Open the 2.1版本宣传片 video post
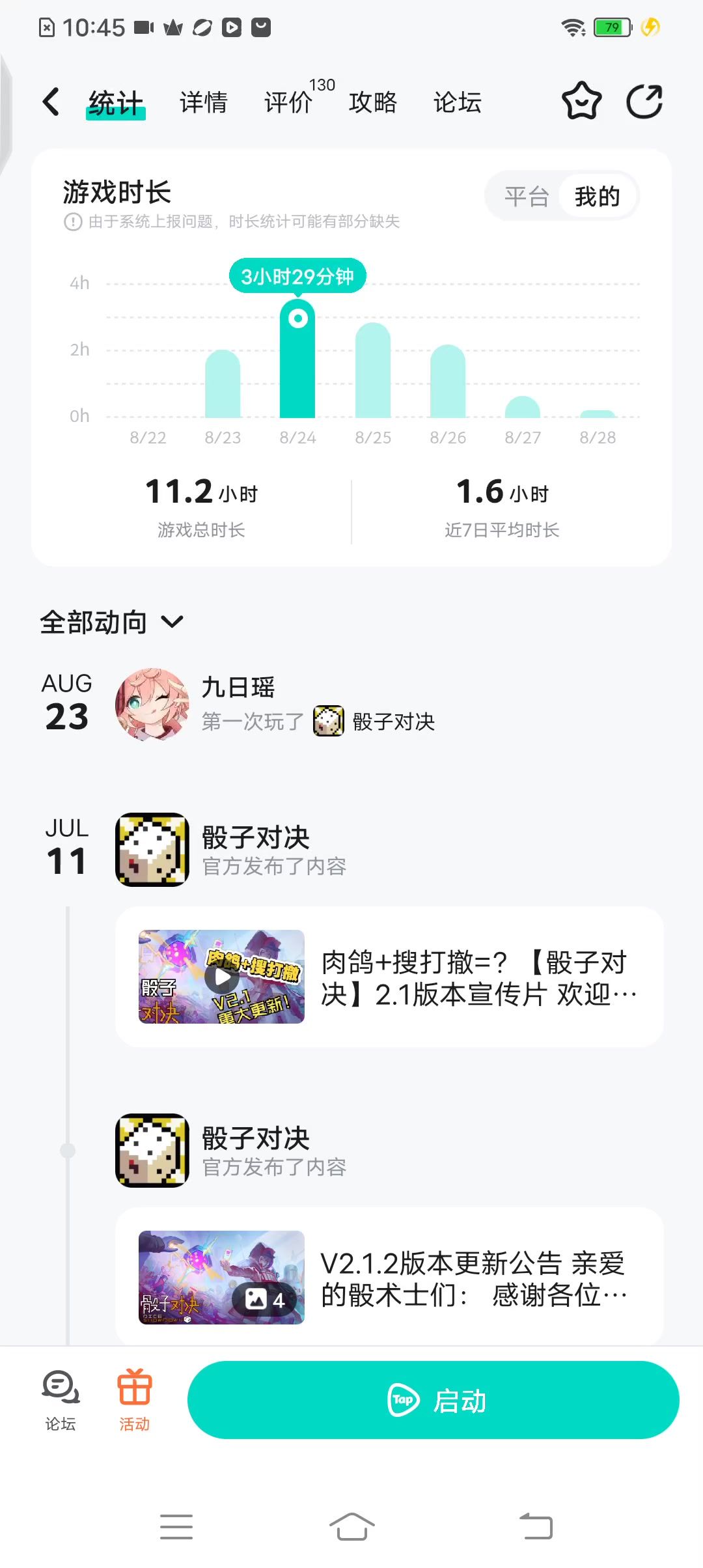This screenshot has width=703, height=1568. 389,977
